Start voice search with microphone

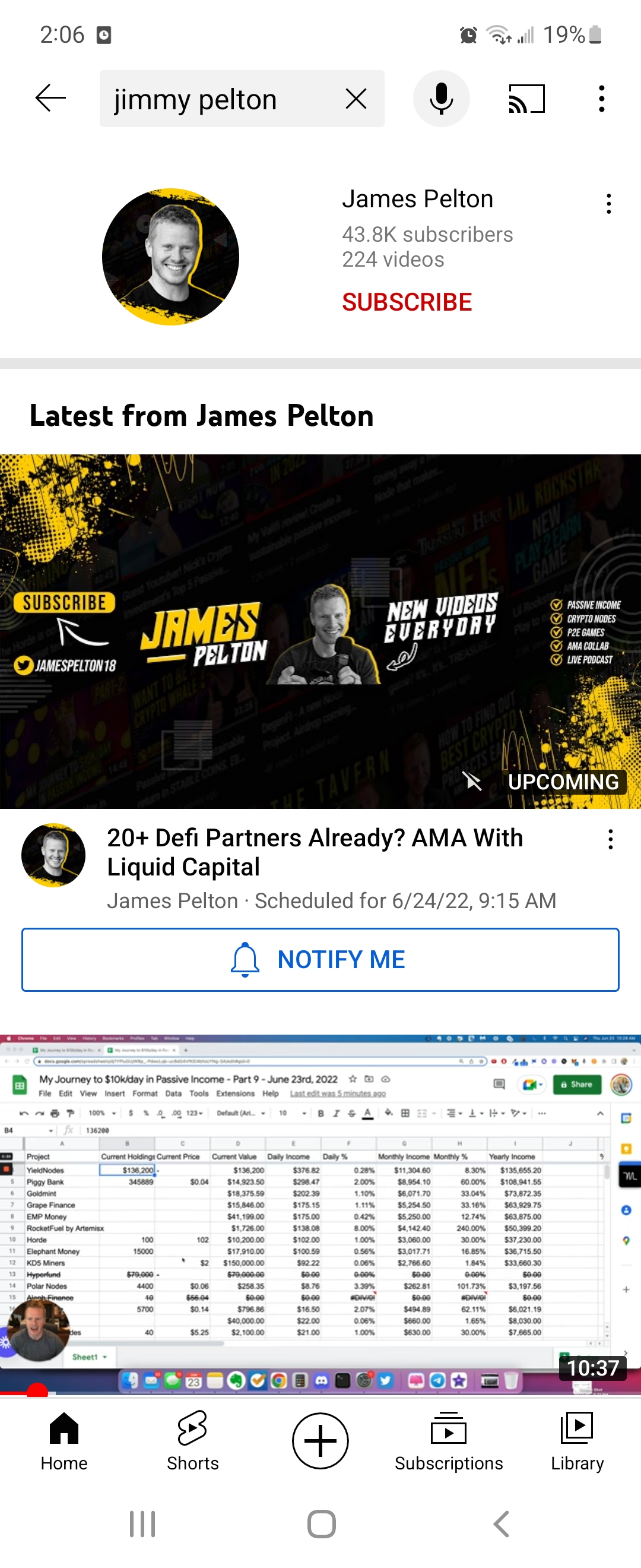click(441, 99)
